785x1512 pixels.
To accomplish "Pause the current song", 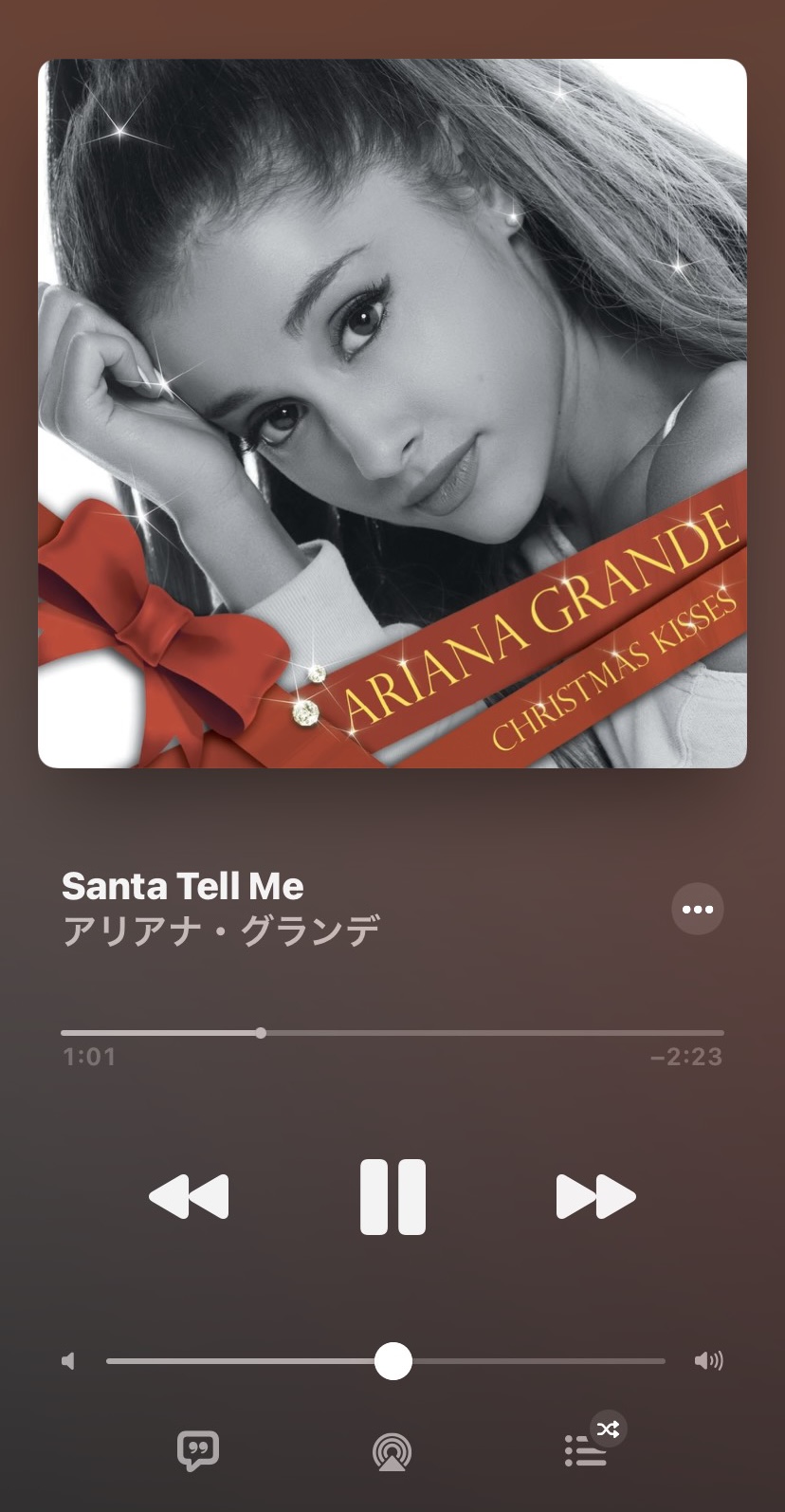I will [392, 1196].
